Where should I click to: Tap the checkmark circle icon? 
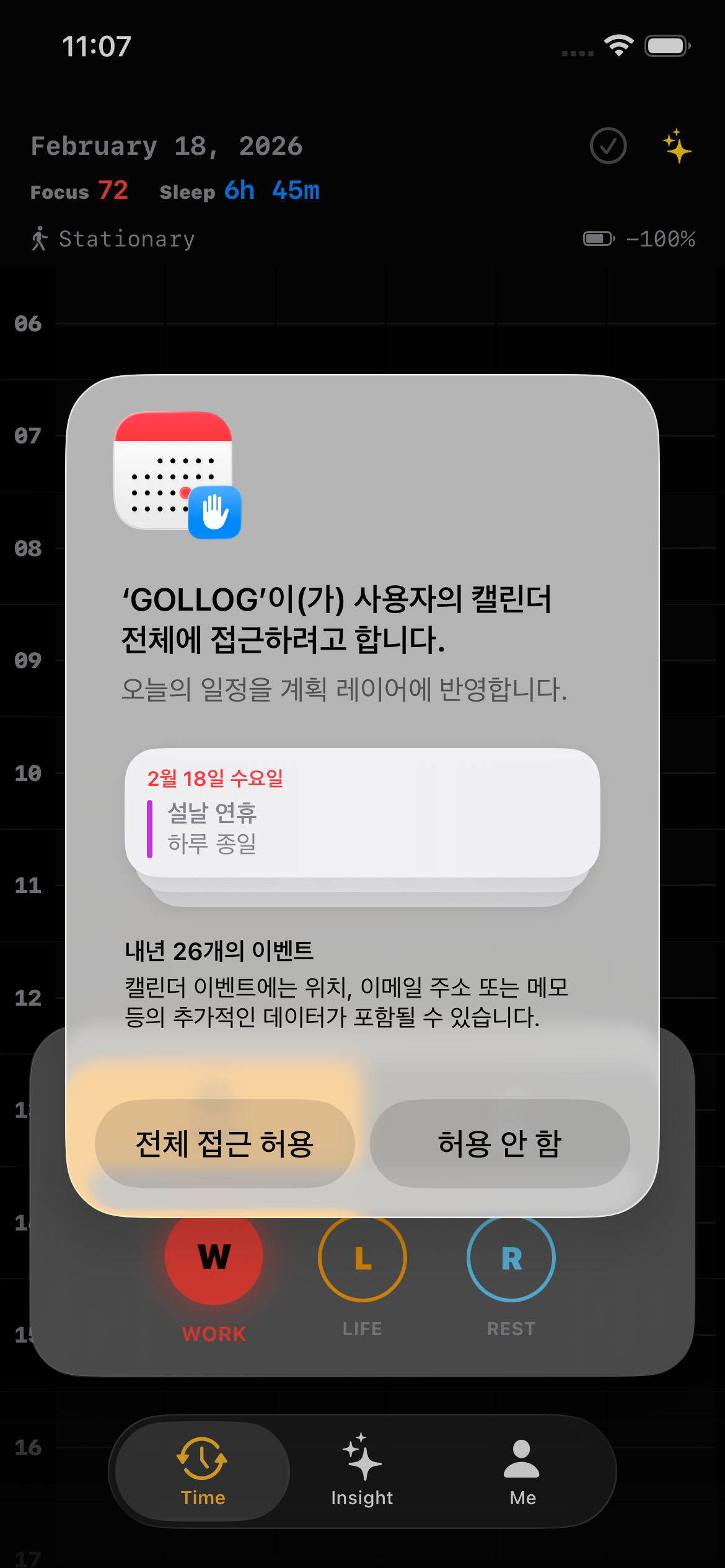point(608,146)
